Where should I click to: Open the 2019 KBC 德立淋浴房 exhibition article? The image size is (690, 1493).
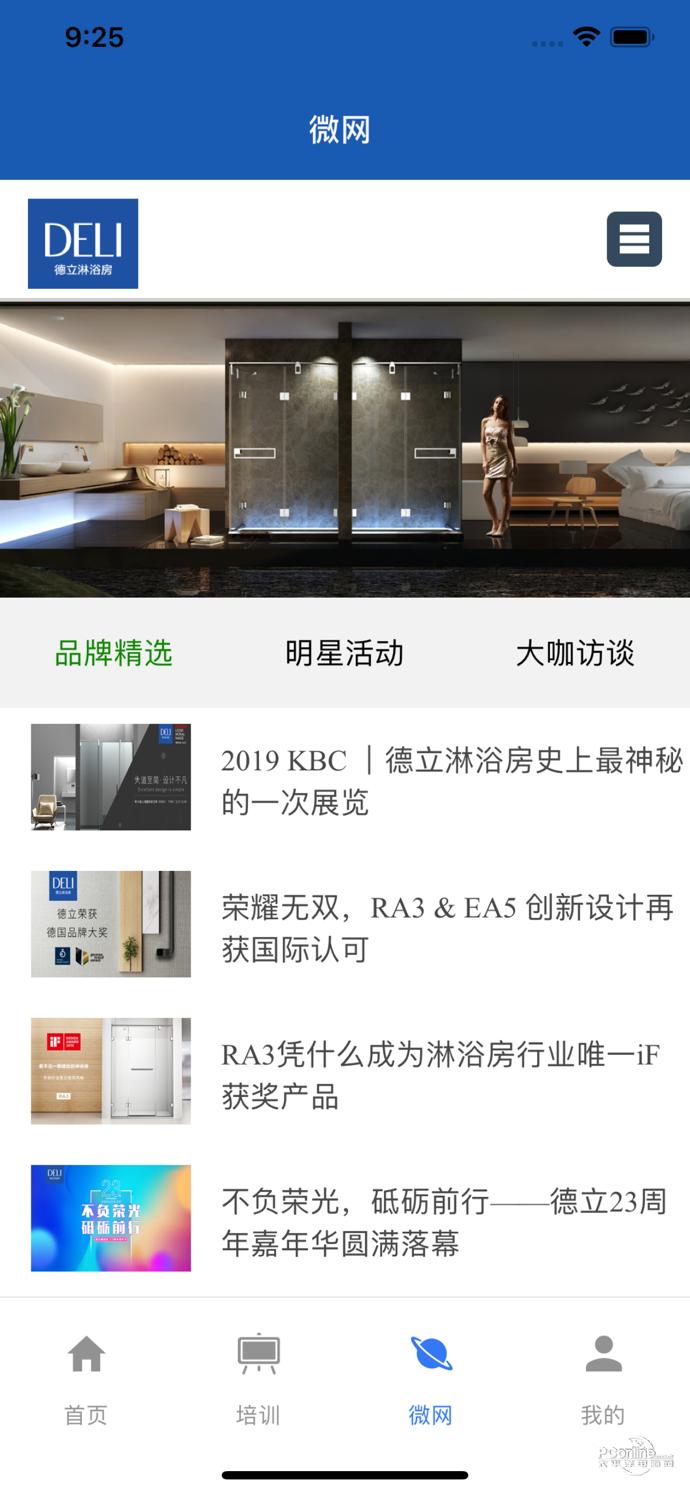pyautogui.click(x=451, y=780)
